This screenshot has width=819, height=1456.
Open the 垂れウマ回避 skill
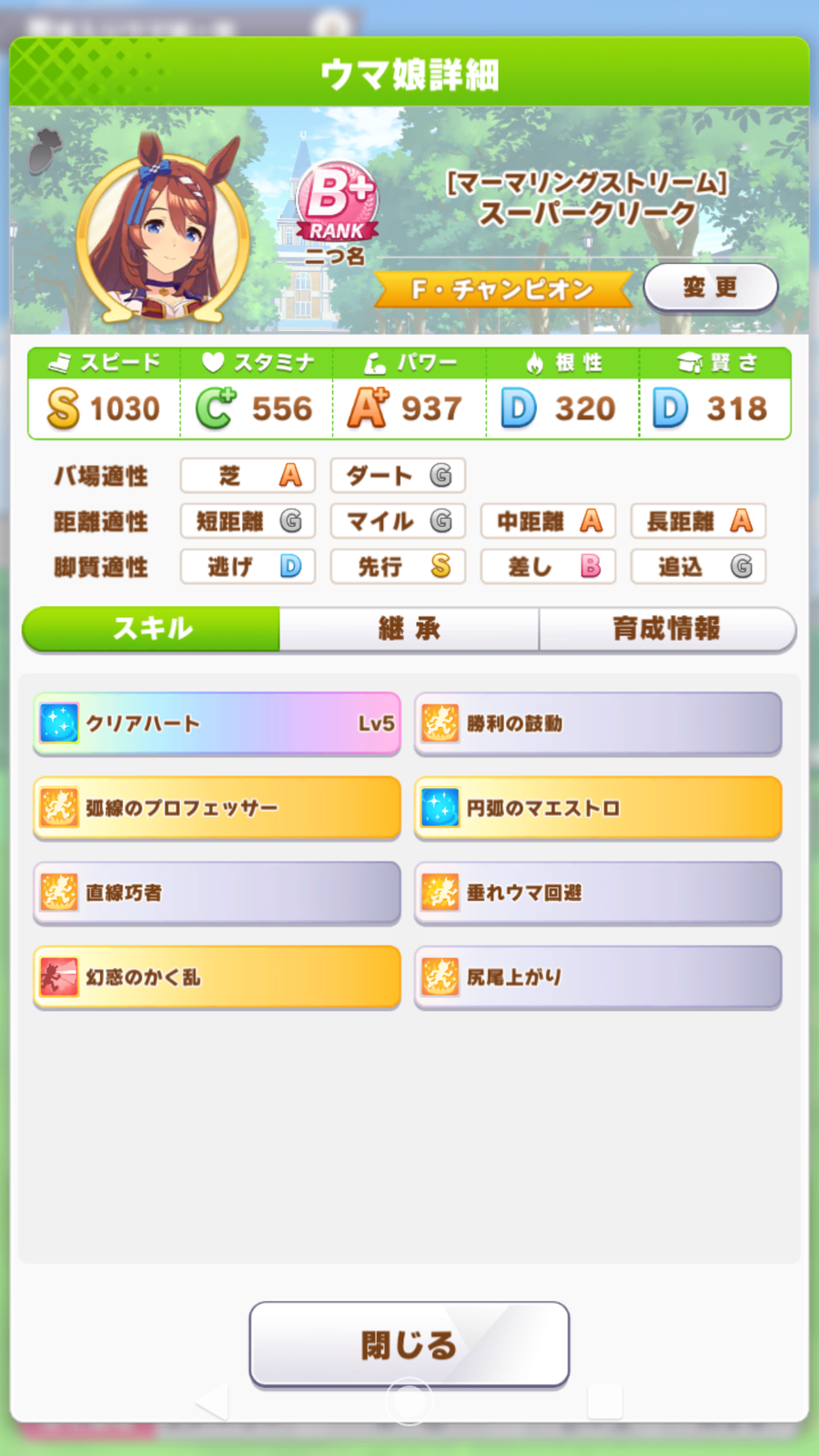598,893
